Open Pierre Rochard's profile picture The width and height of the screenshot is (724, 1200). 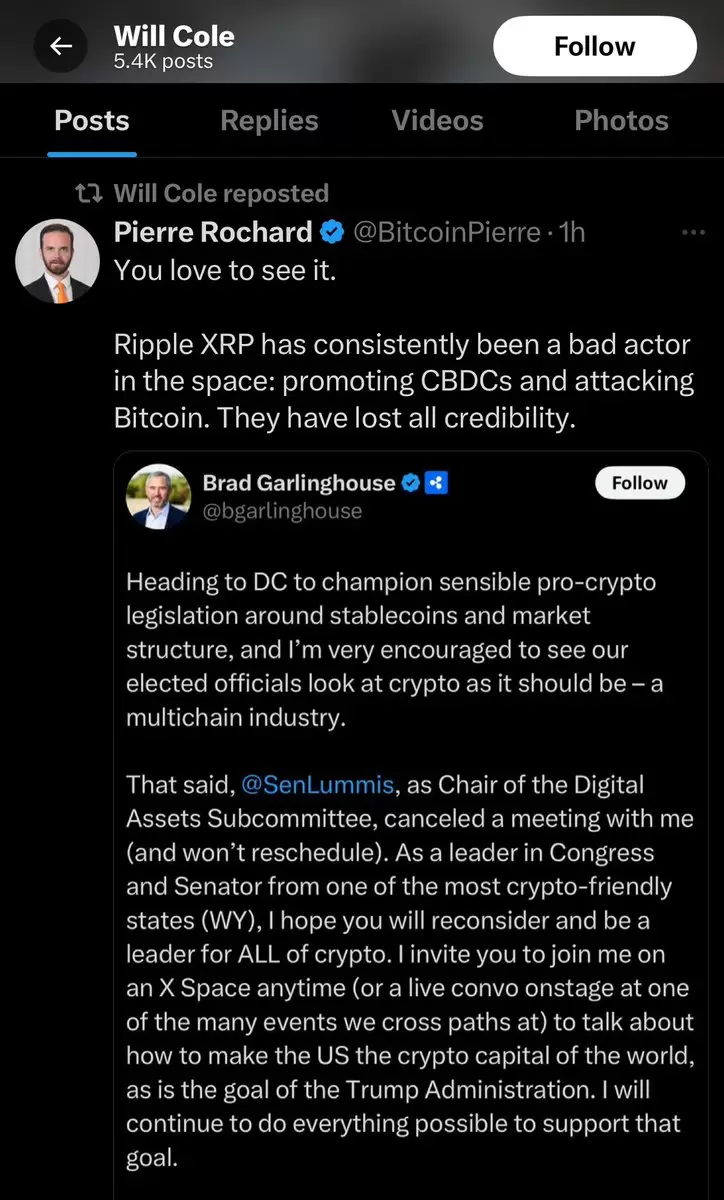pos(58,262)
